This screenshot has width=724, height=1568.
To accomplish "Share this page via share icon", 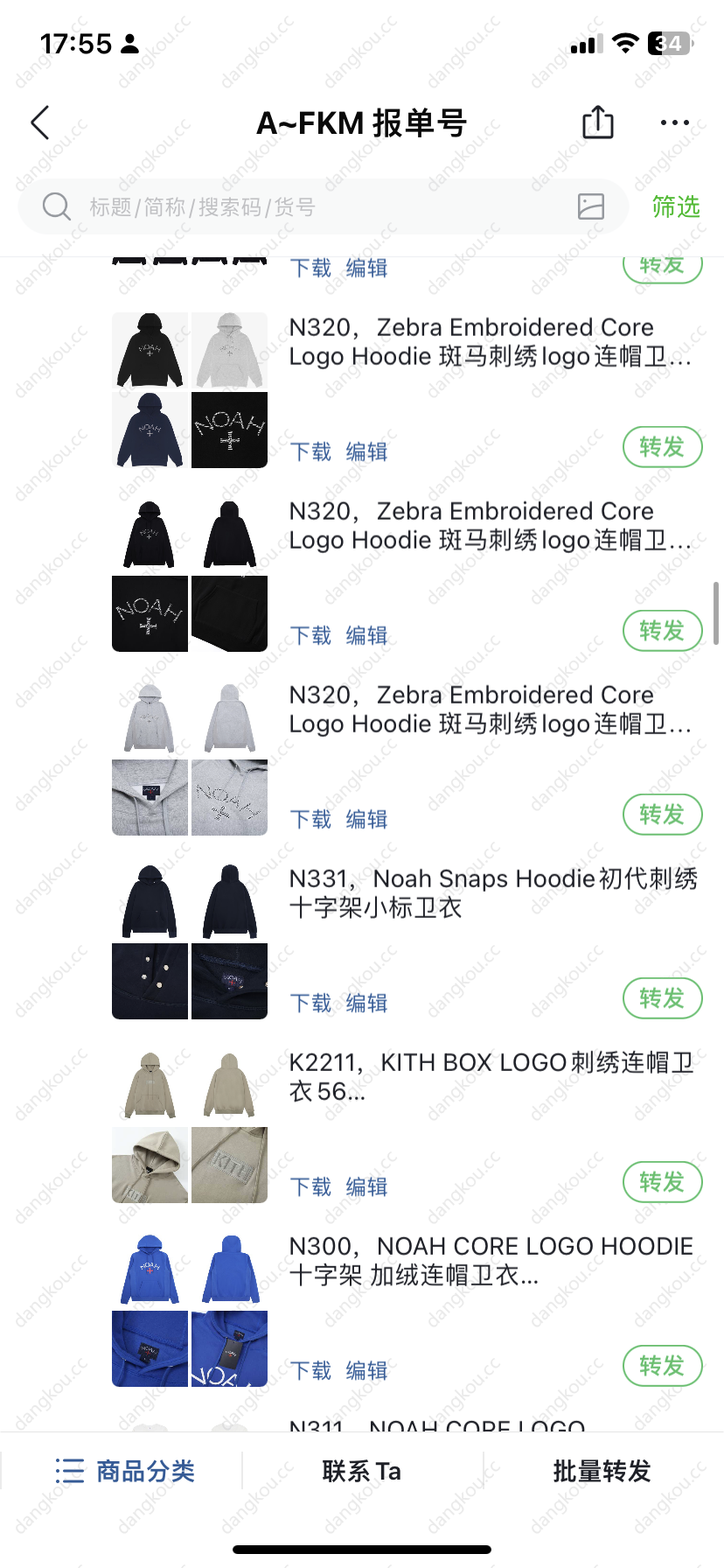I will pos(598,122).
